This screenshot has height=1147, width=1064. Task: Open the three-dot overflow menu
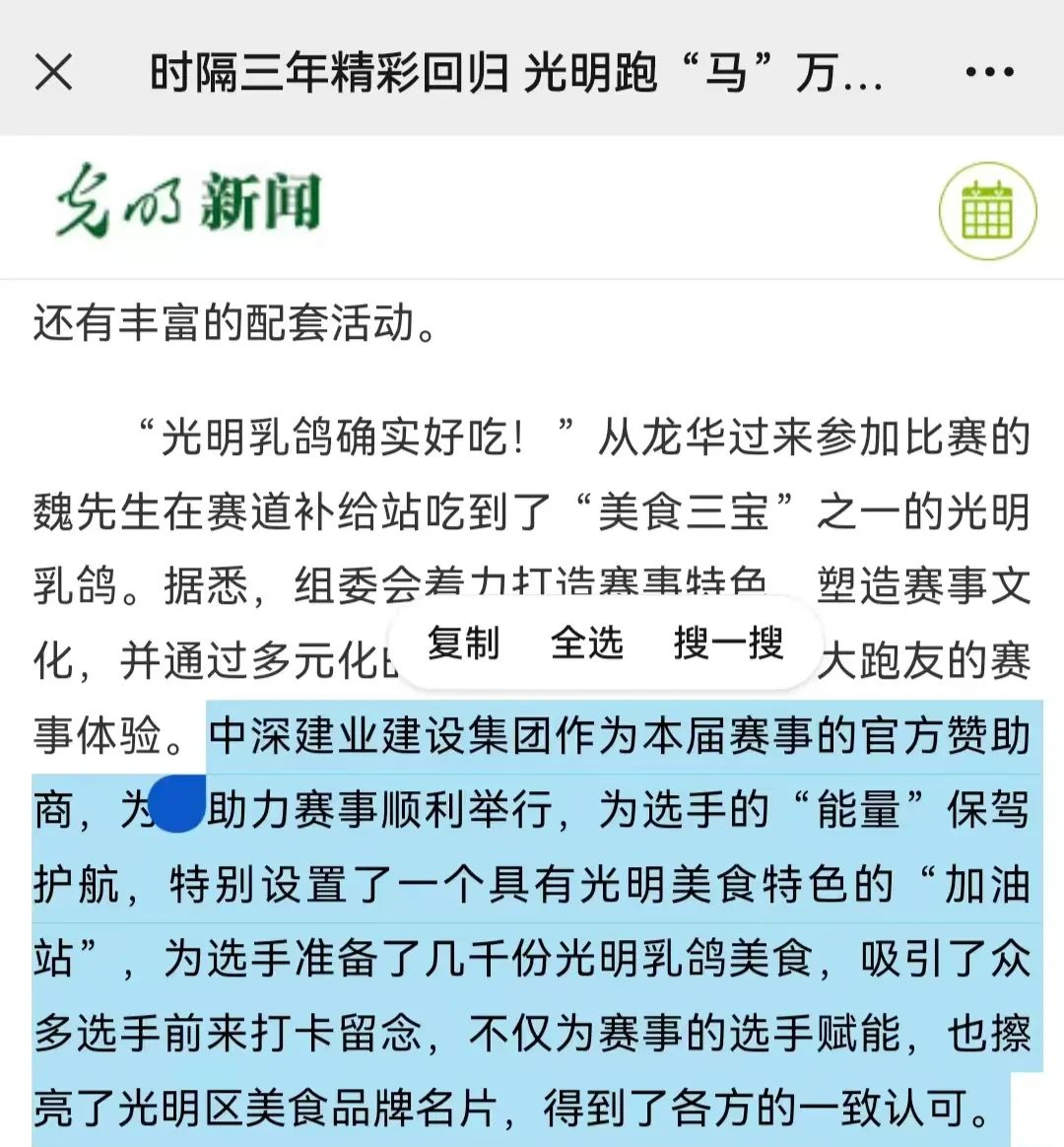(989, 72)
